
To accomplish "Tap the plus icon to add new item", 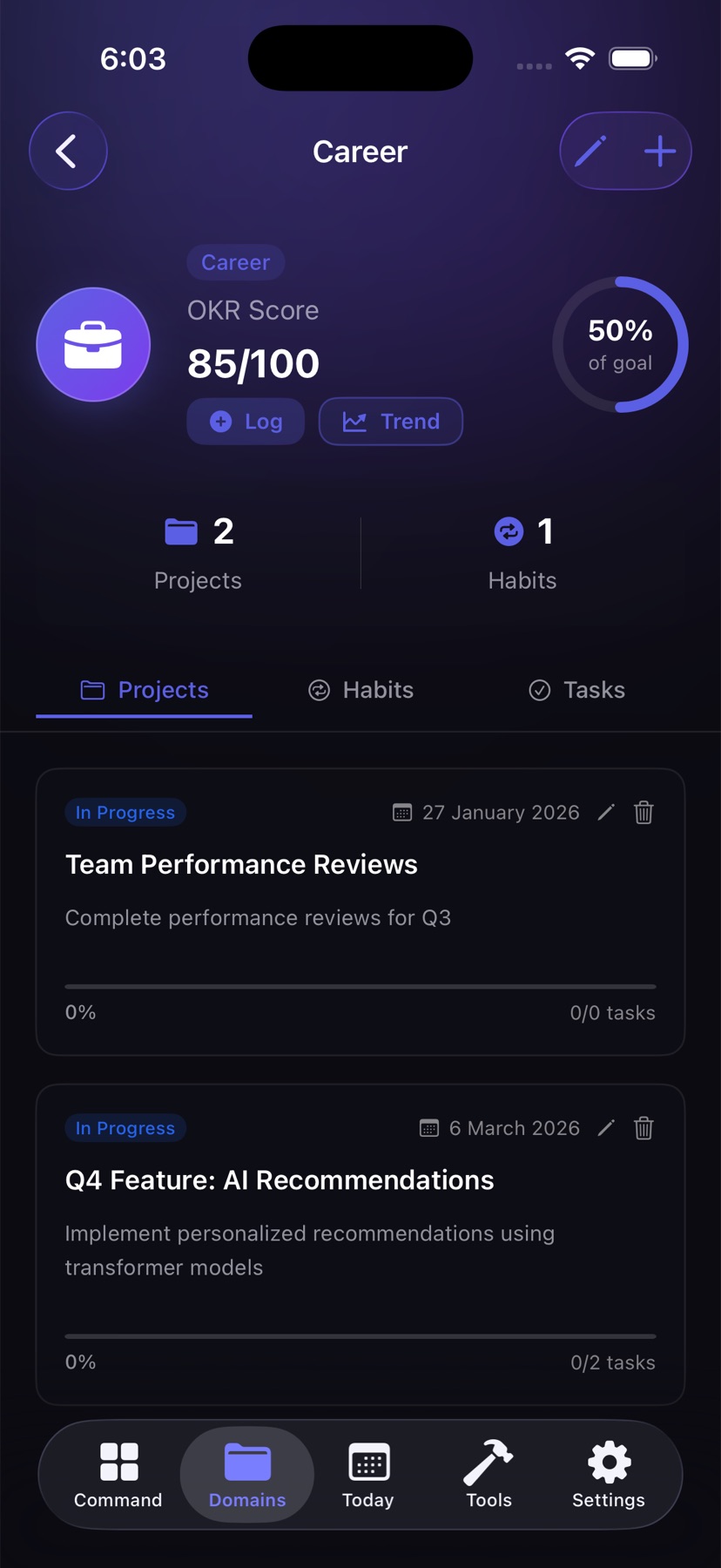I will tap(658, 151).
